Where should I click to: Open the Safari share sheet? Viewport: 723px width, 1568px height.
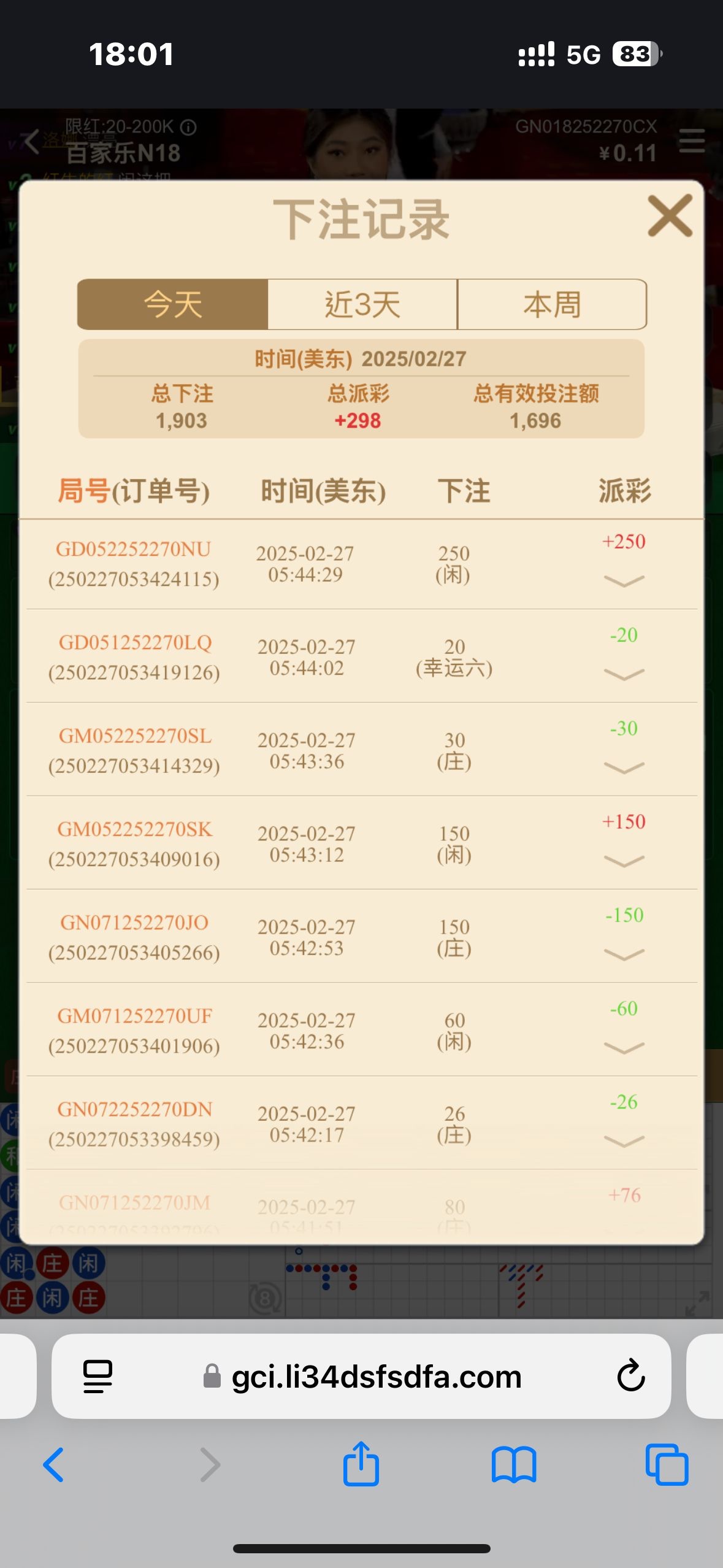(361, 1464)
